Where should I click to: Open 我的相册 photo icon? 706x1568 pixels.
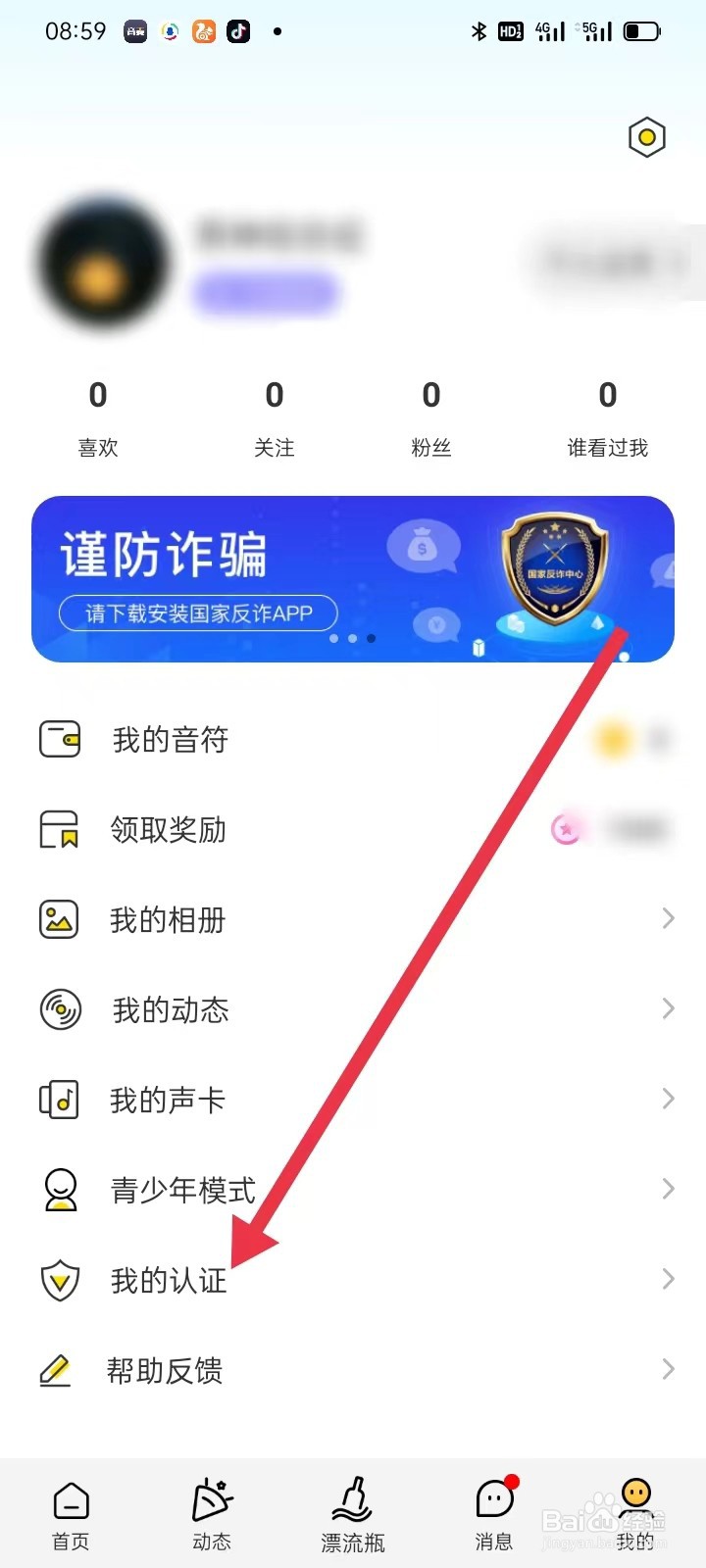61,919
